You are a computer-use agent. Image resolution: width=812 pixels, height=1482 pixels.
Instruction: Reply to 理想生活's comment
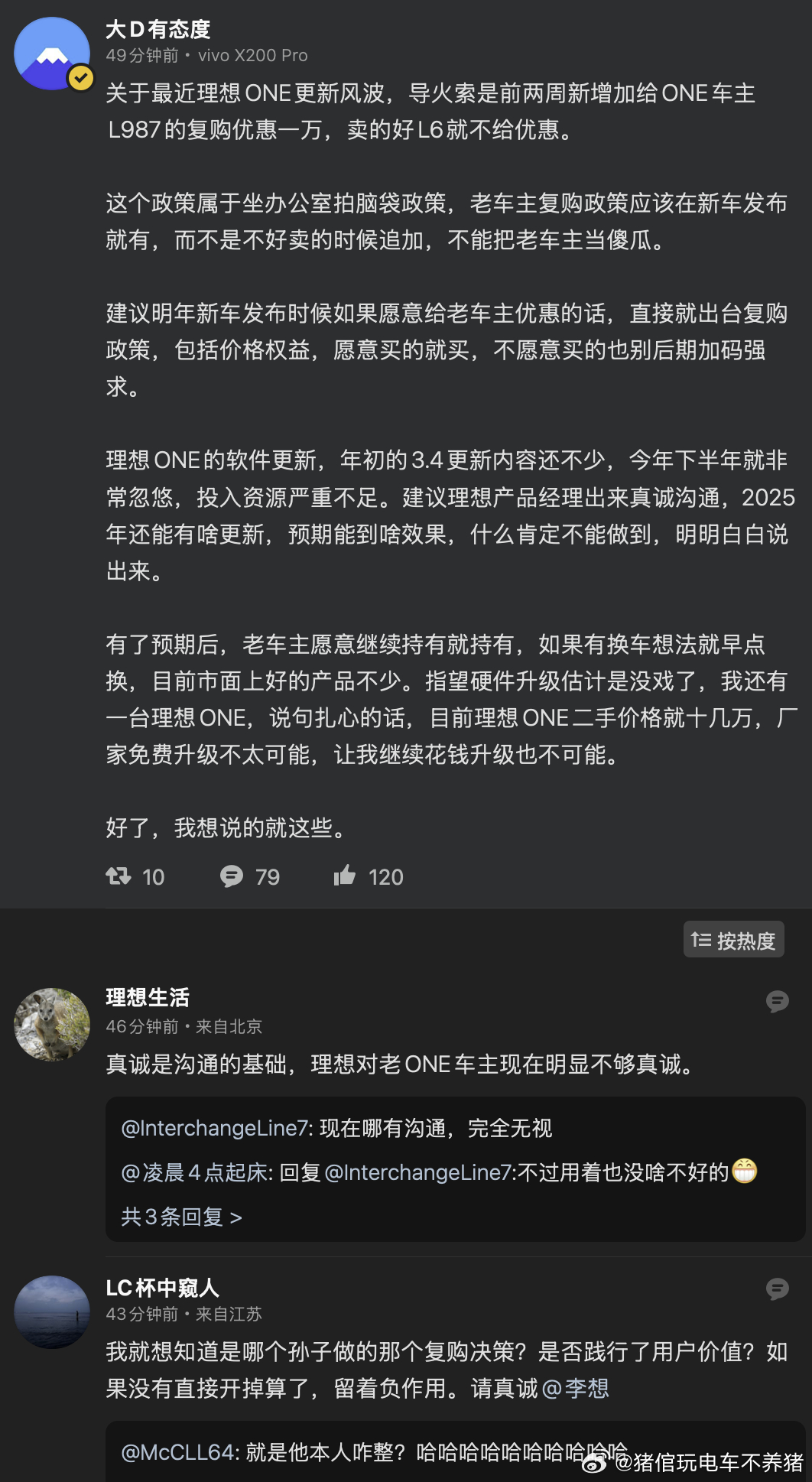point(778,1001)
